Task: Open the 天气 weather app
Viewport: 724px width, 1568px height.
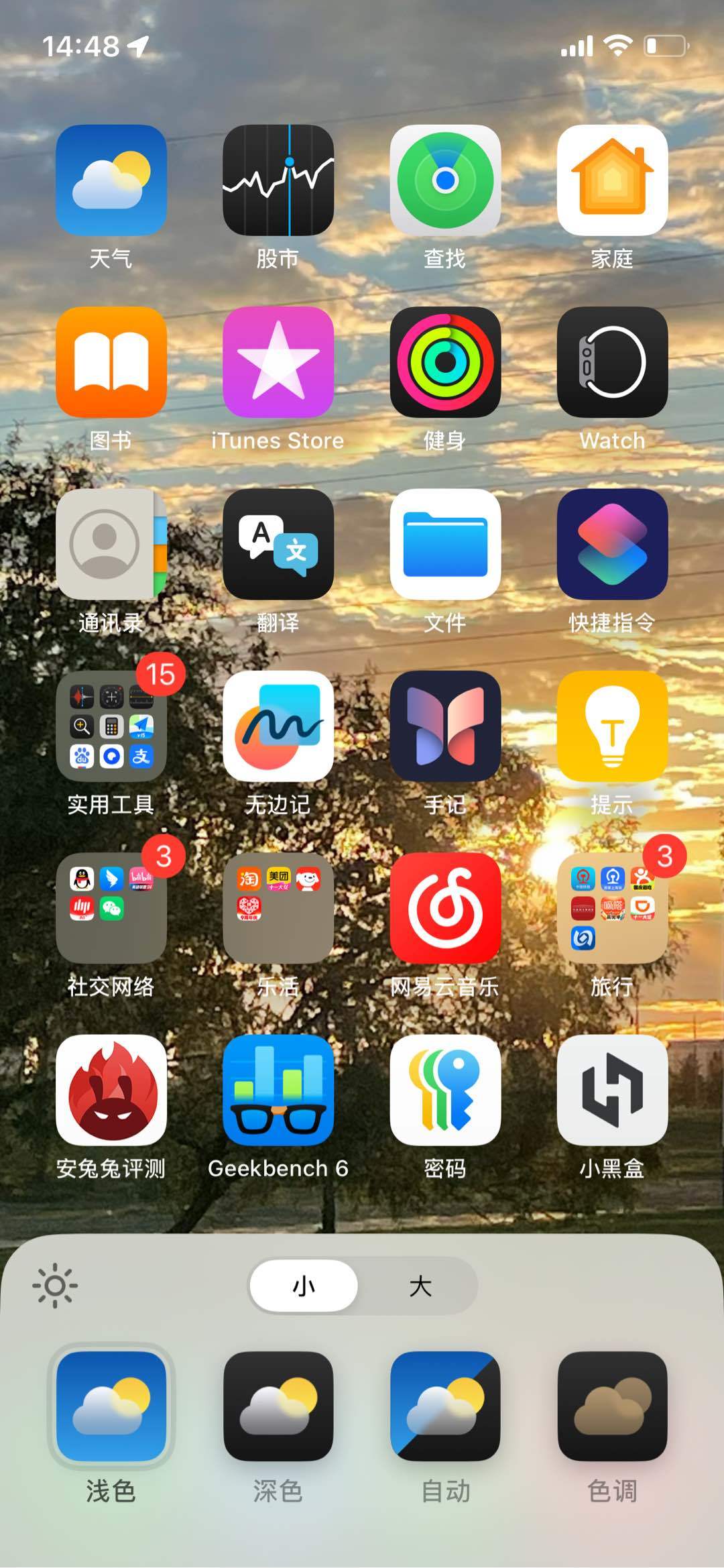Action: pos(111,180)
